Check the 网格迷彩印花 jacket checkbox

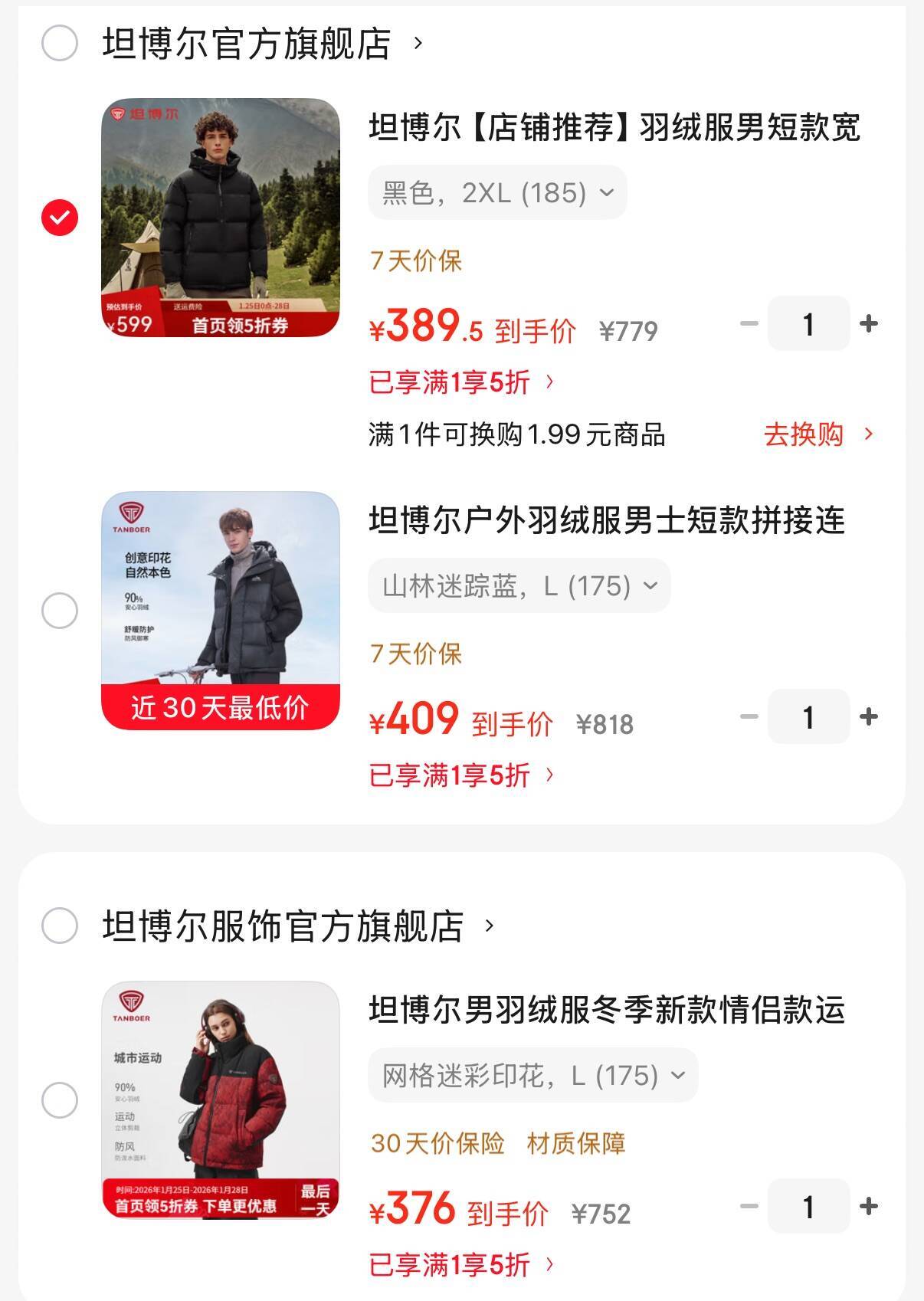(60, 1100)
